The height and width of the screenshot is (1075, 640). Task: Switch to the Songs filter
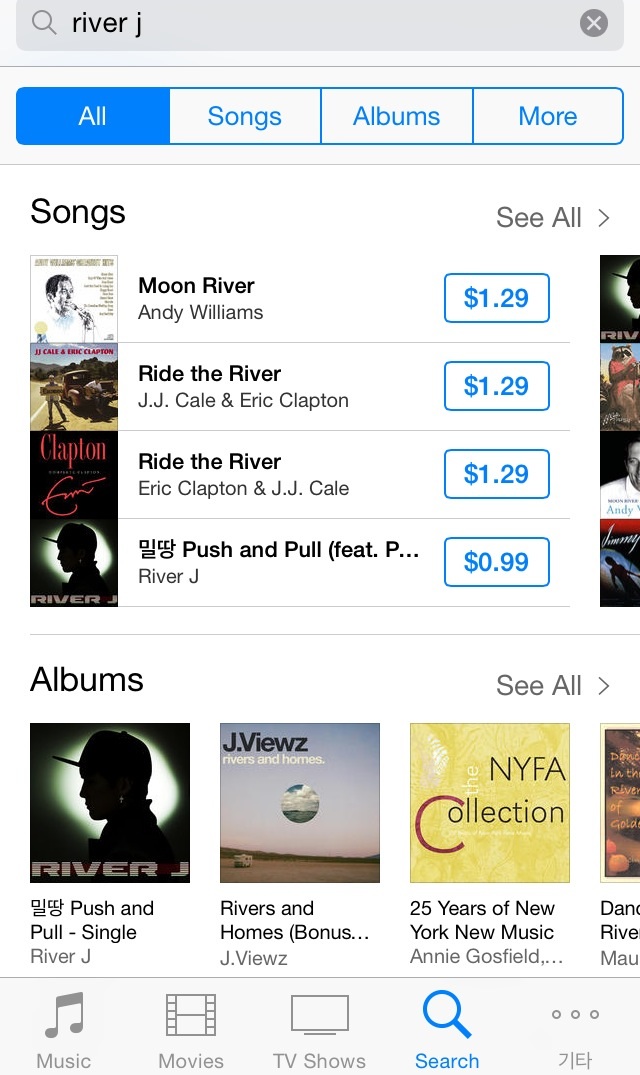[x=245, y=116]
